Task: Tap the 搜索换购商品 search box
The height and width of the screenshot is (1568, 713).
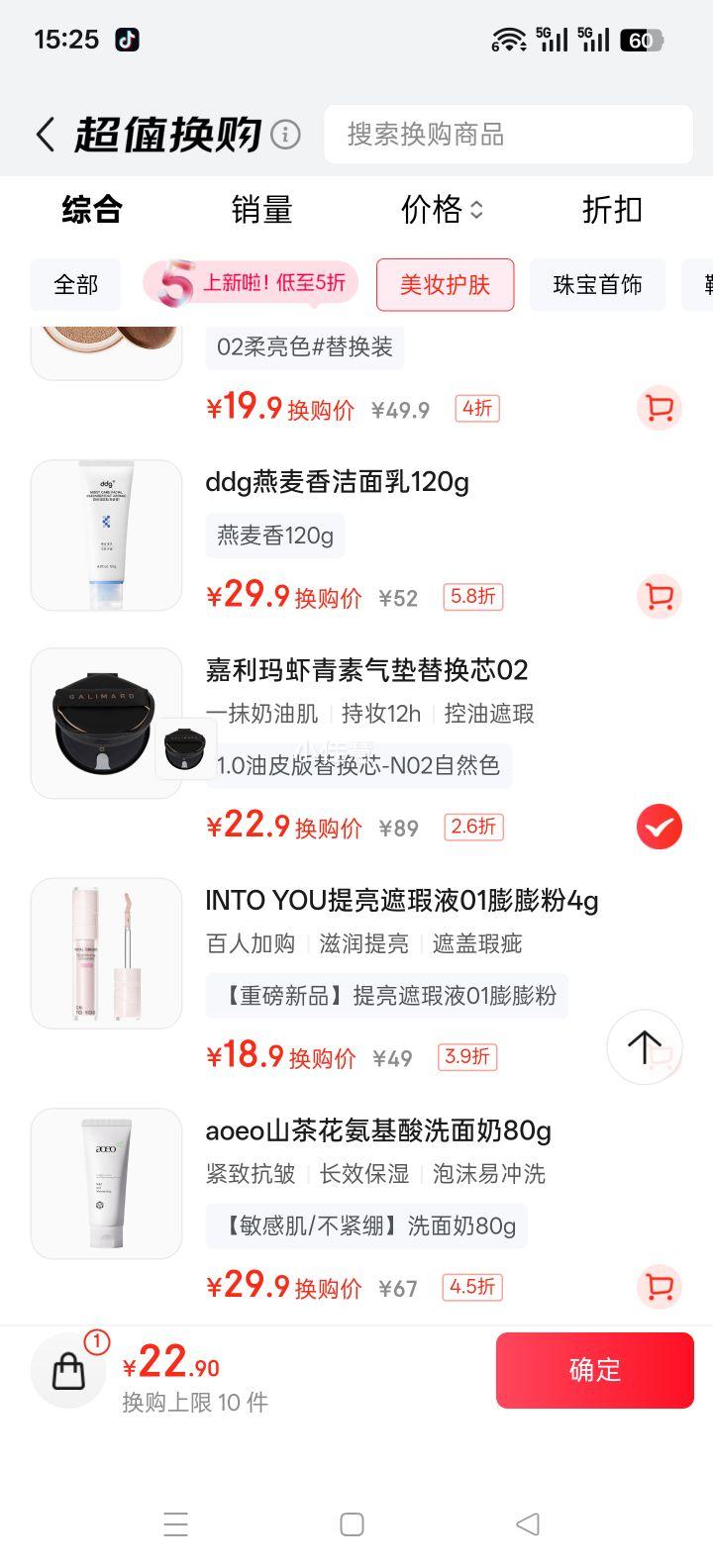Action: pos(507,135)
